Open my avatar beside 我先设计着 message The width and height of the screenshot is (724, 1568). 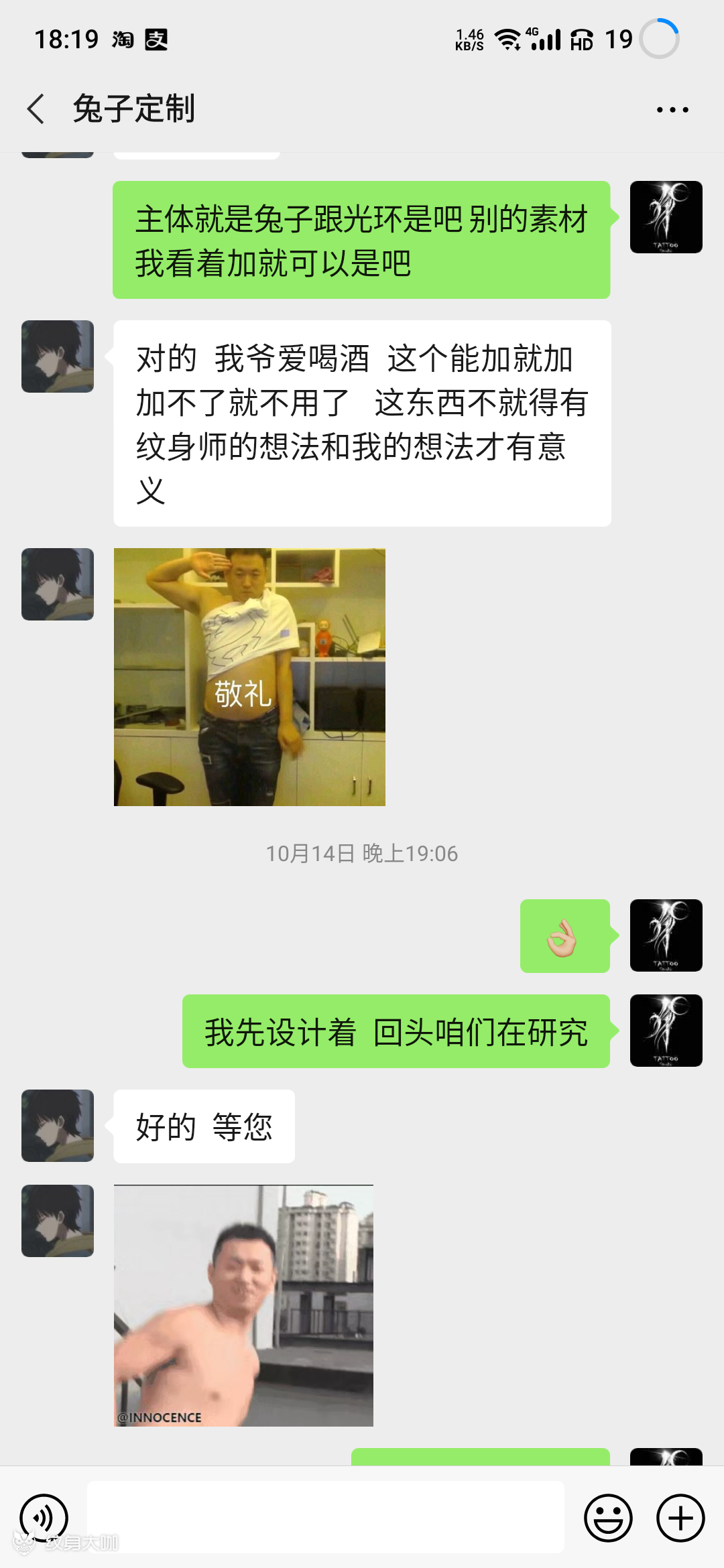click(x=666, y=1031)
